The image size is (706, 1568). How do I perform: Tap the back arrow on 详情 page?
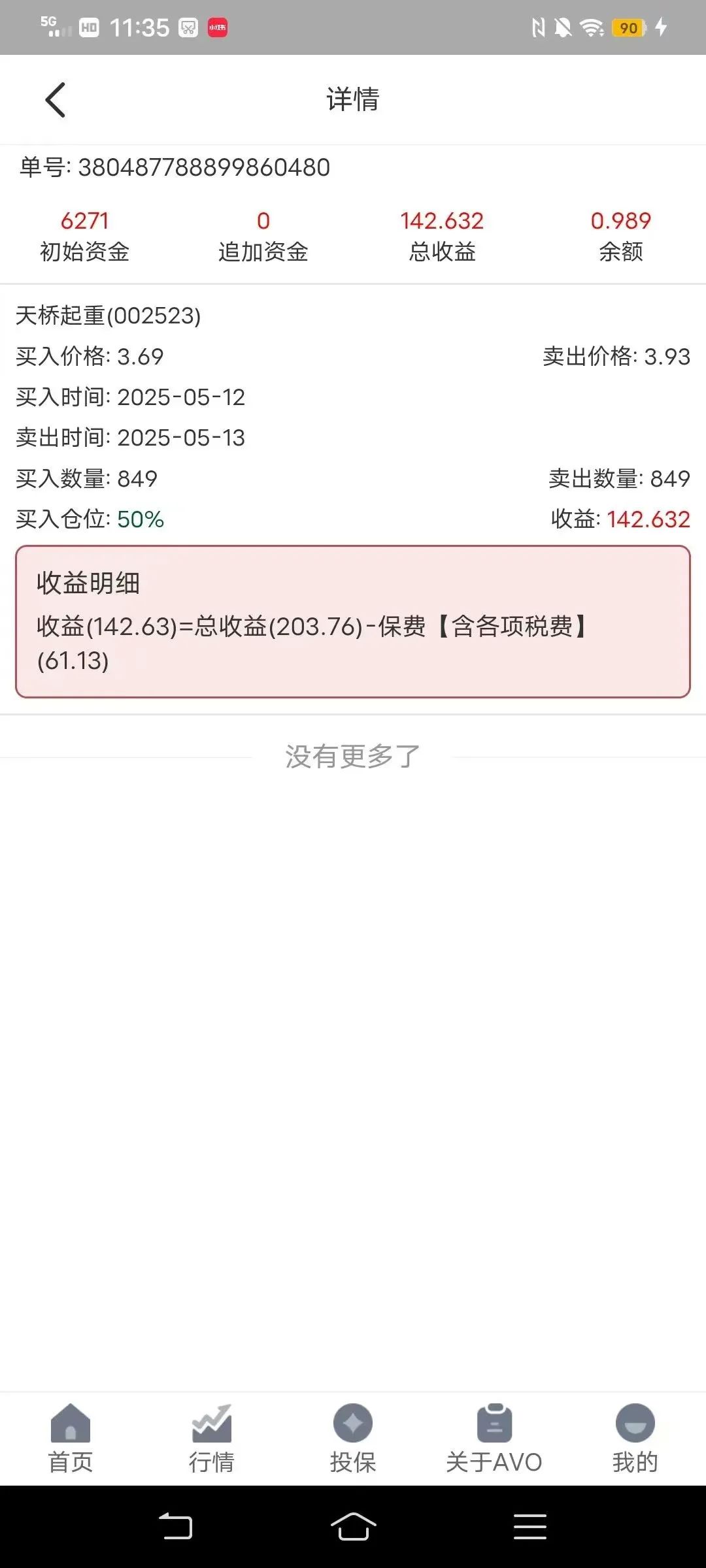point(54,100)
